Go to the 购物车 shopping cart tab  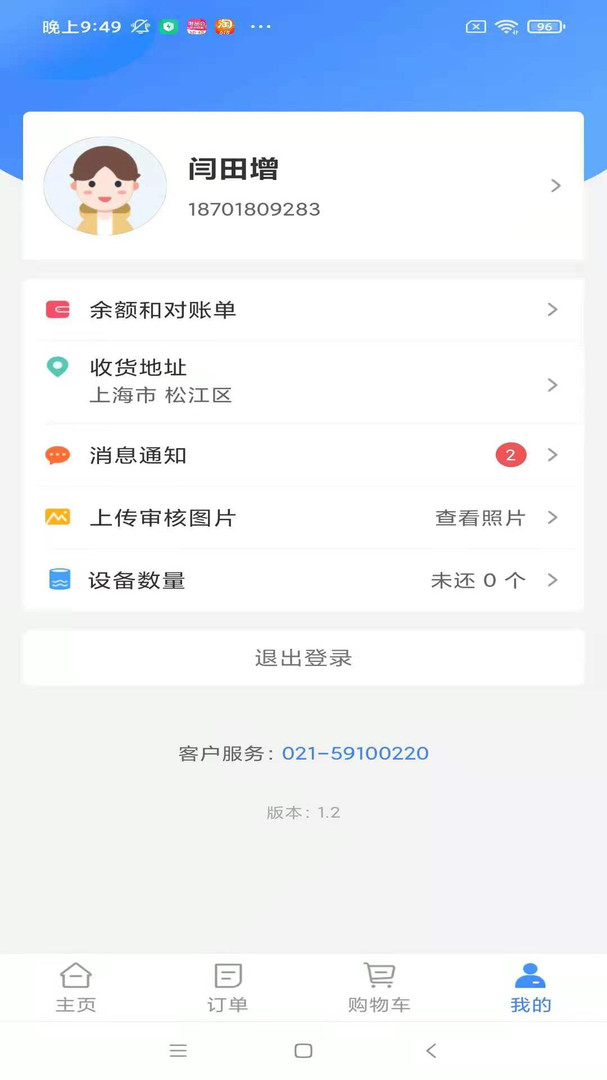pos(379,988)
